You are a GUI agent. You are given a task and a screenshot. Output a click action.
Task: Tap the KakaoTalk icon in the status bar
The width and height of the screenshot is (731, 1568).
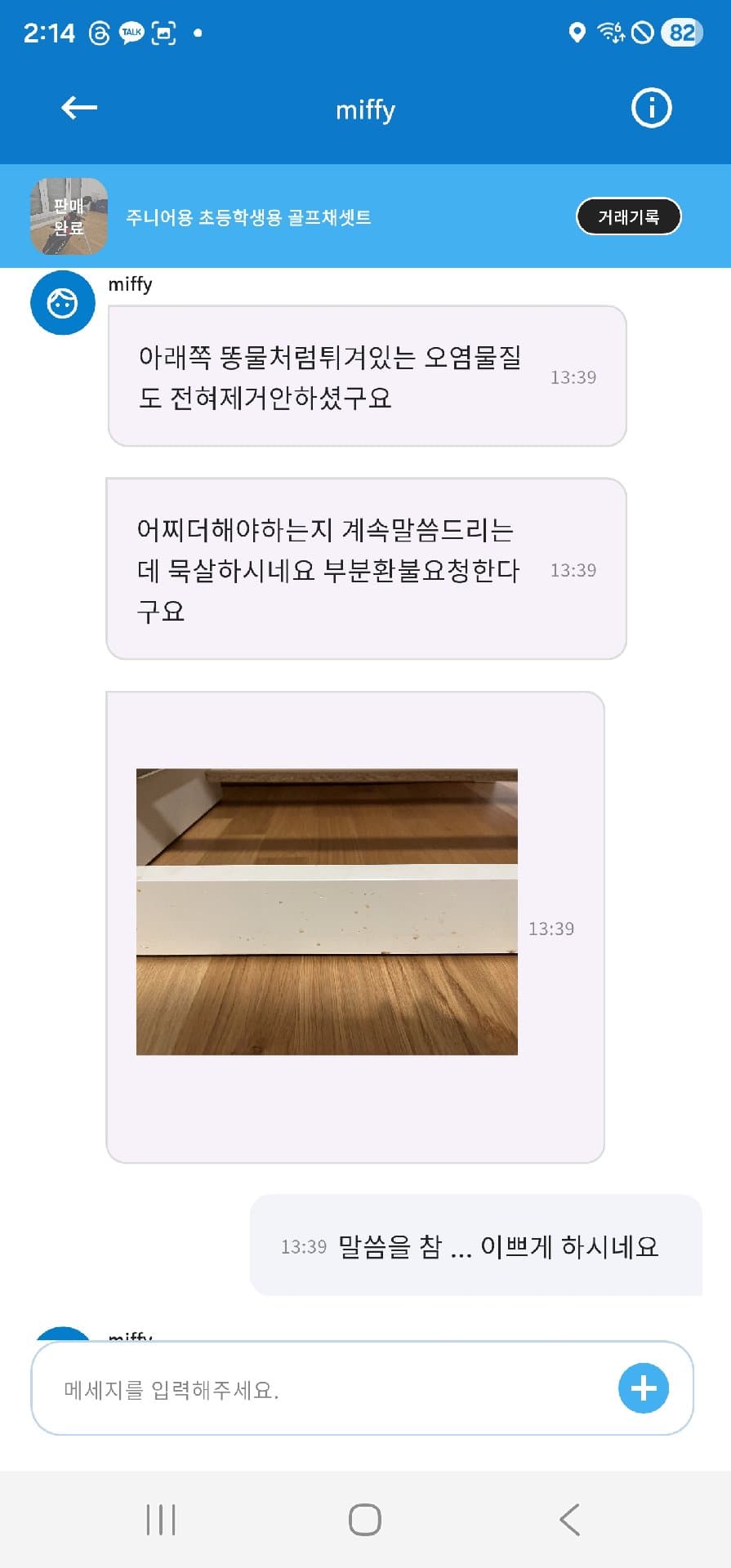click(131, 33)
